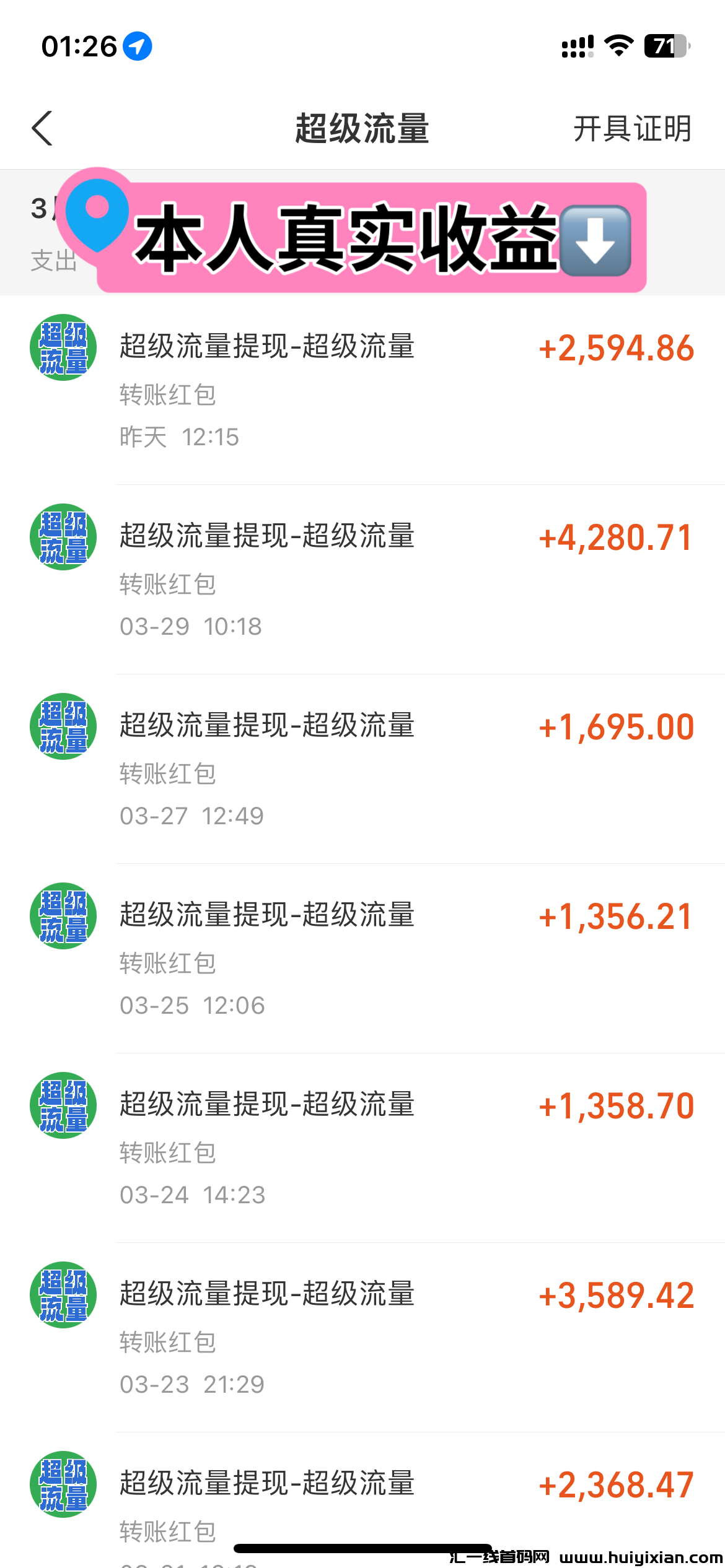Tap the 超级流量 green icon on yesterday's transaction

tap(63, 347)
